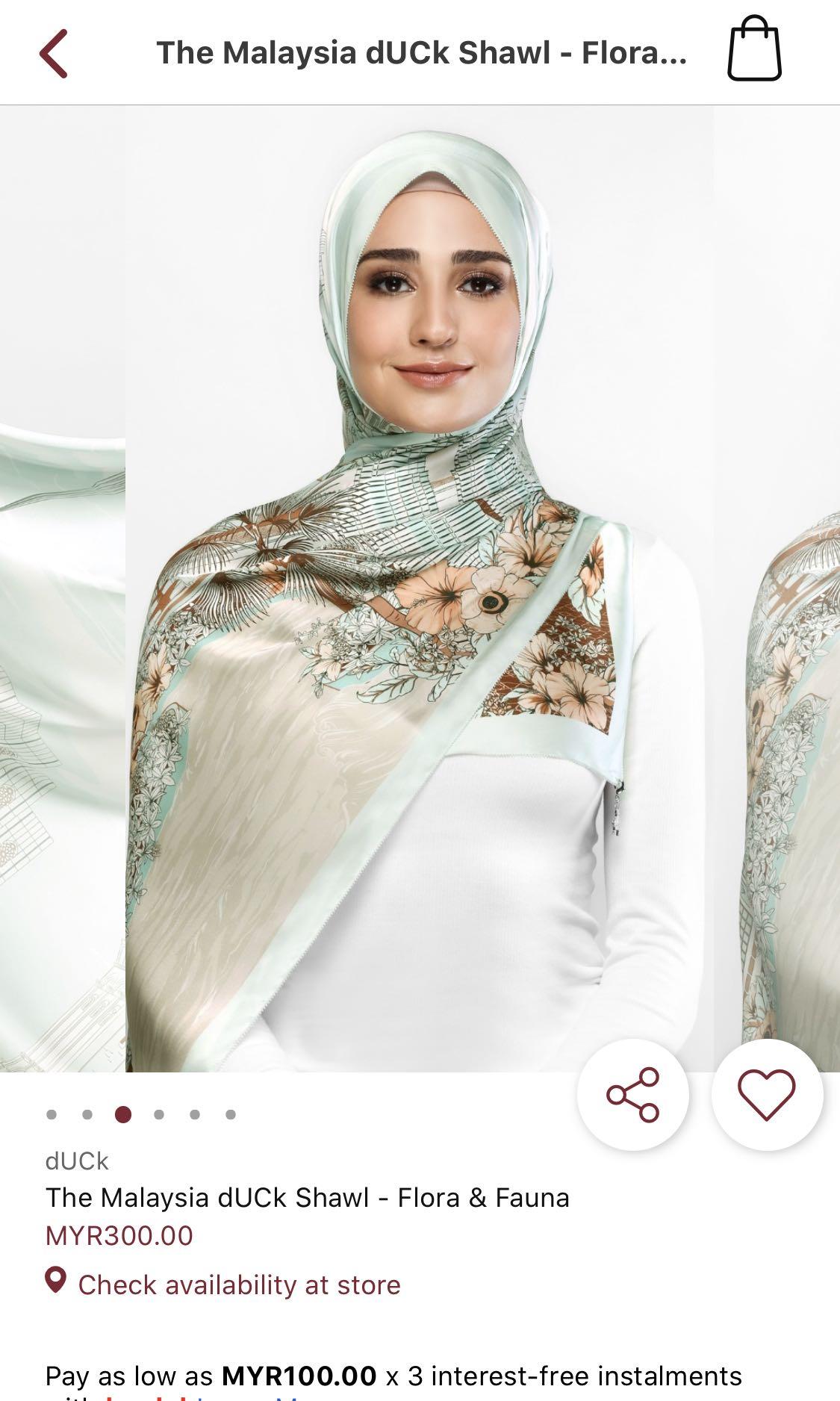840x1401 pixels.
Task: Open the shopping bag
Action: (754, 49)
